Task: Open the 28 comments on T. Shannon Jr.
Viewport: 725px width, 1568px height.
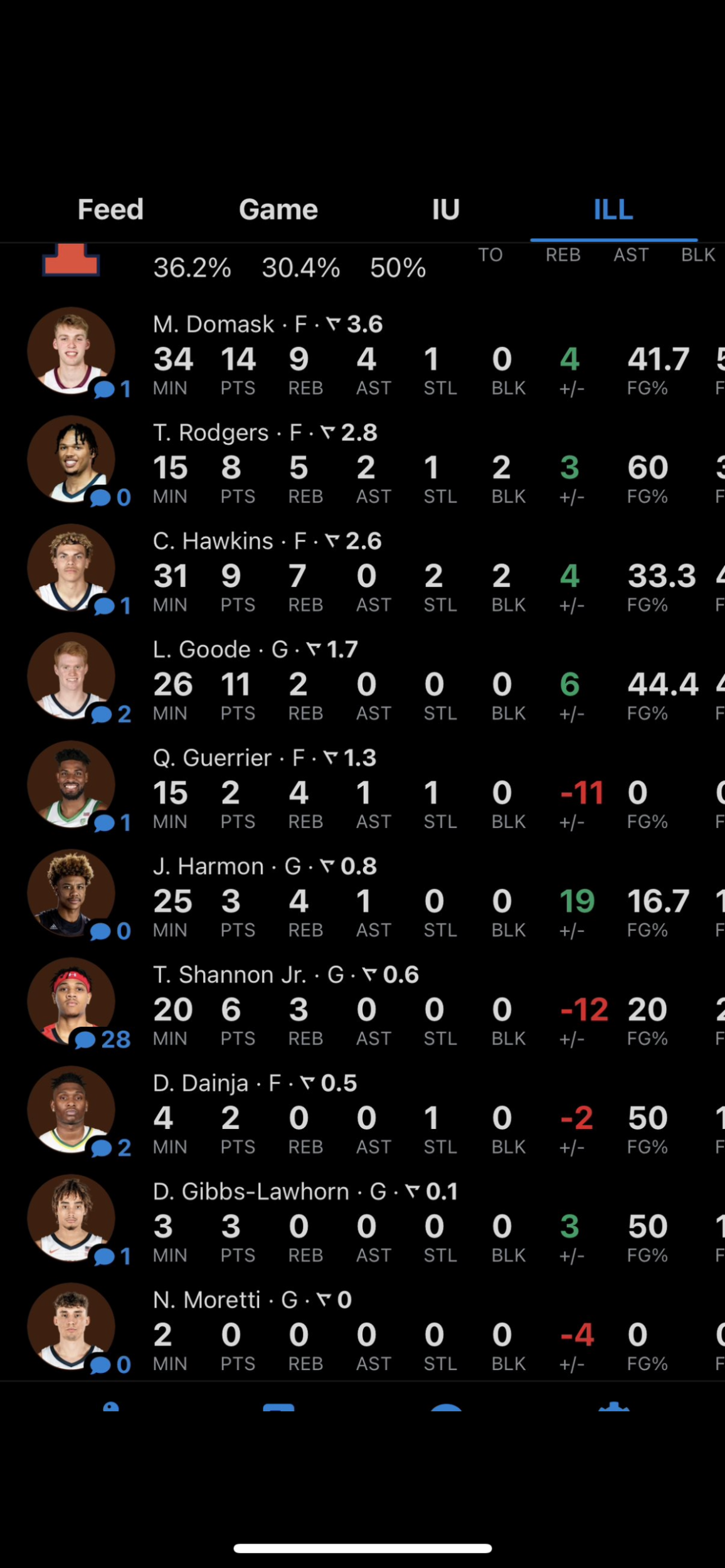Action: pyautogui.click(x=102, y=1040)
